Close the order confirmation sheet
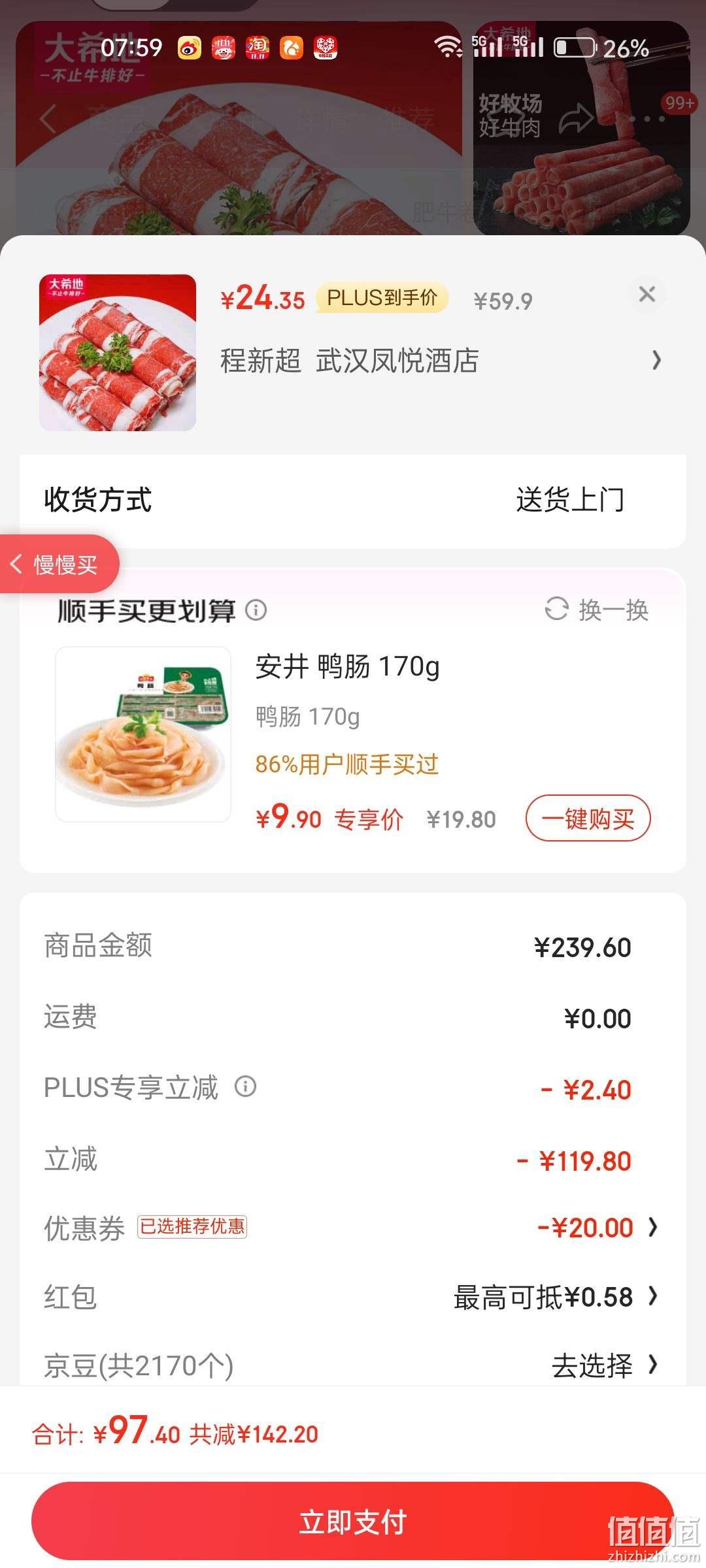Screen dimensions: 706x1568 [x=647, y=294]
